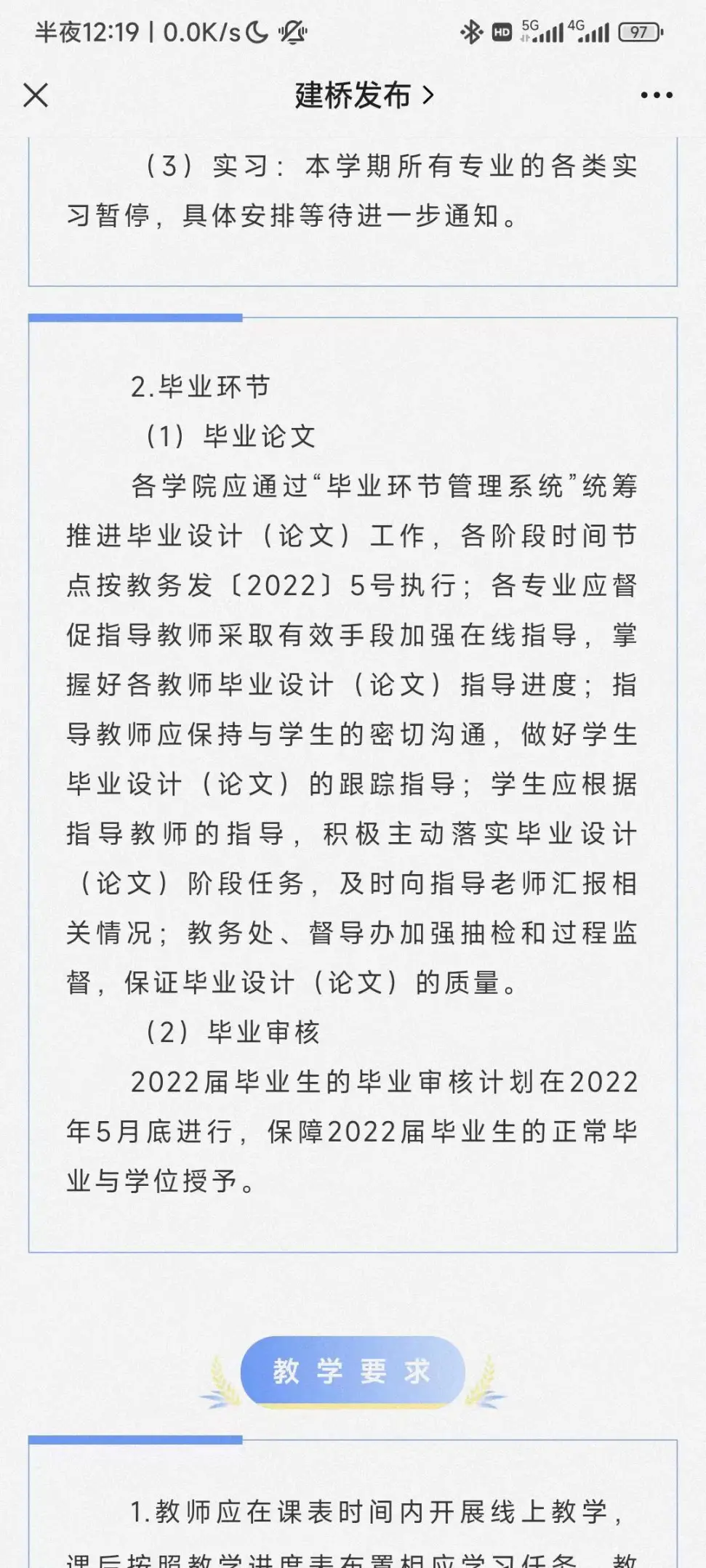Close the article page
Viewport: 706px width, 1568px height.
(36, 95)
